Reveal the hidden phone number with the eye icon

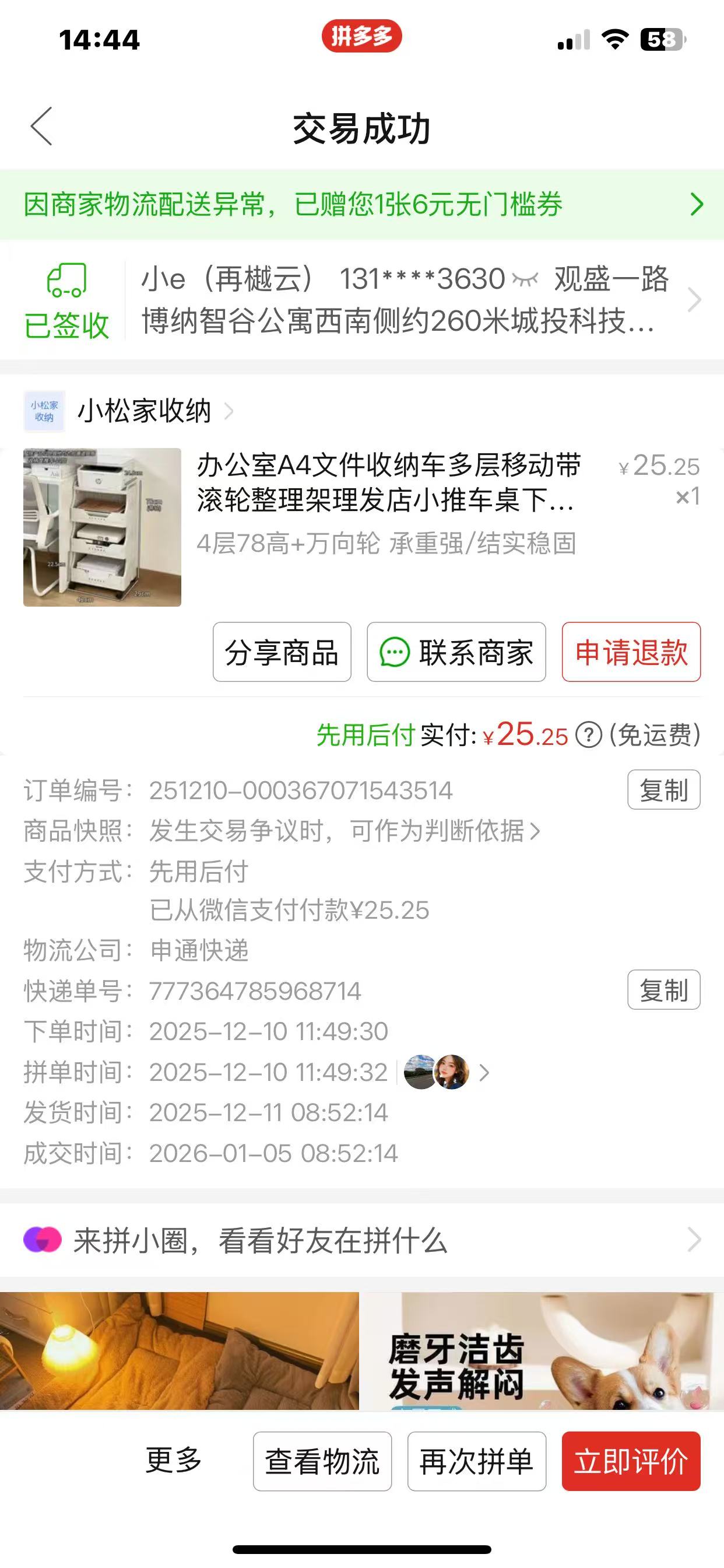525,279
